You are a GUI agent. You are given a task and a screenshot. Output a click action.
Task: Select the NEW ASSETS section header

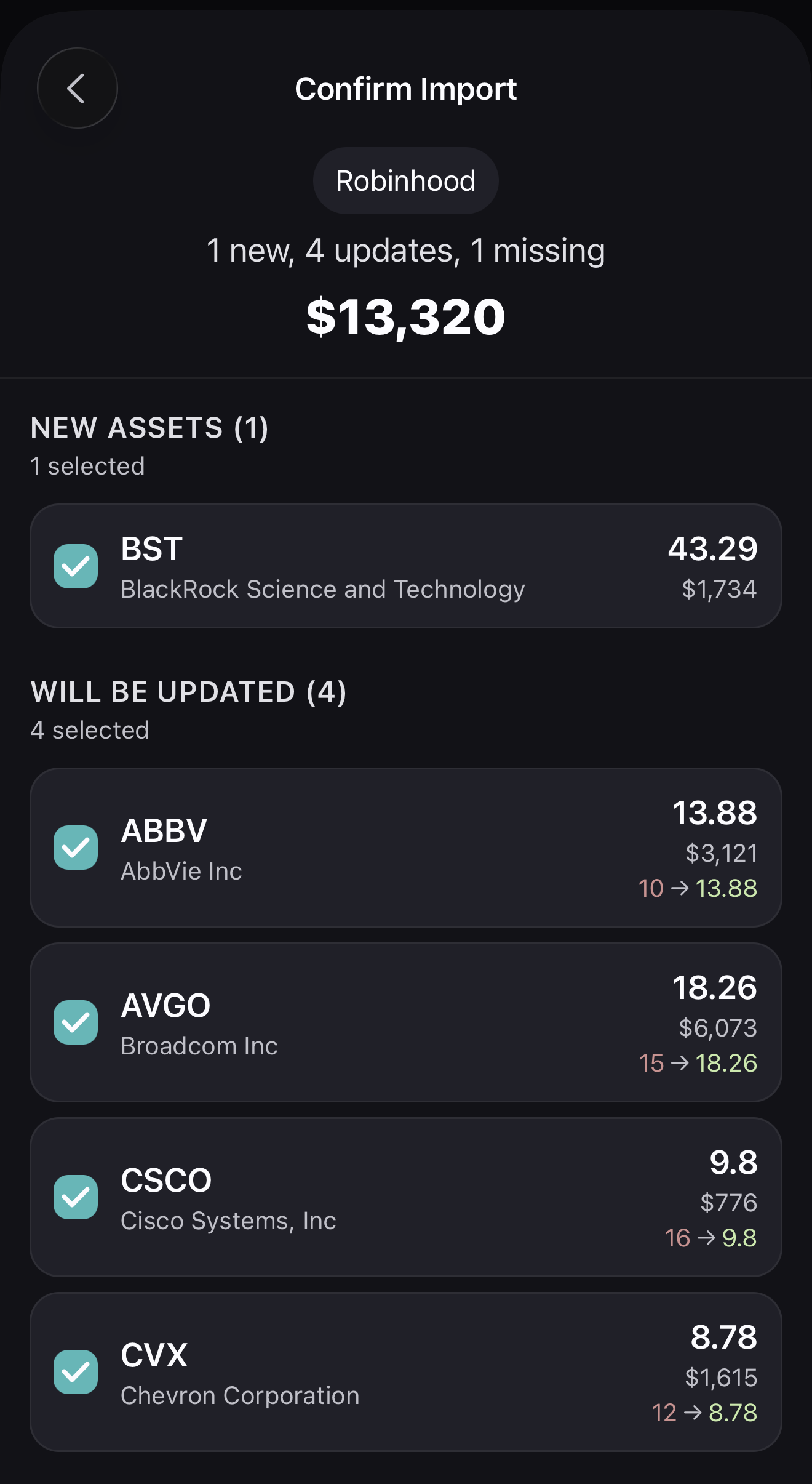point(149,427)
